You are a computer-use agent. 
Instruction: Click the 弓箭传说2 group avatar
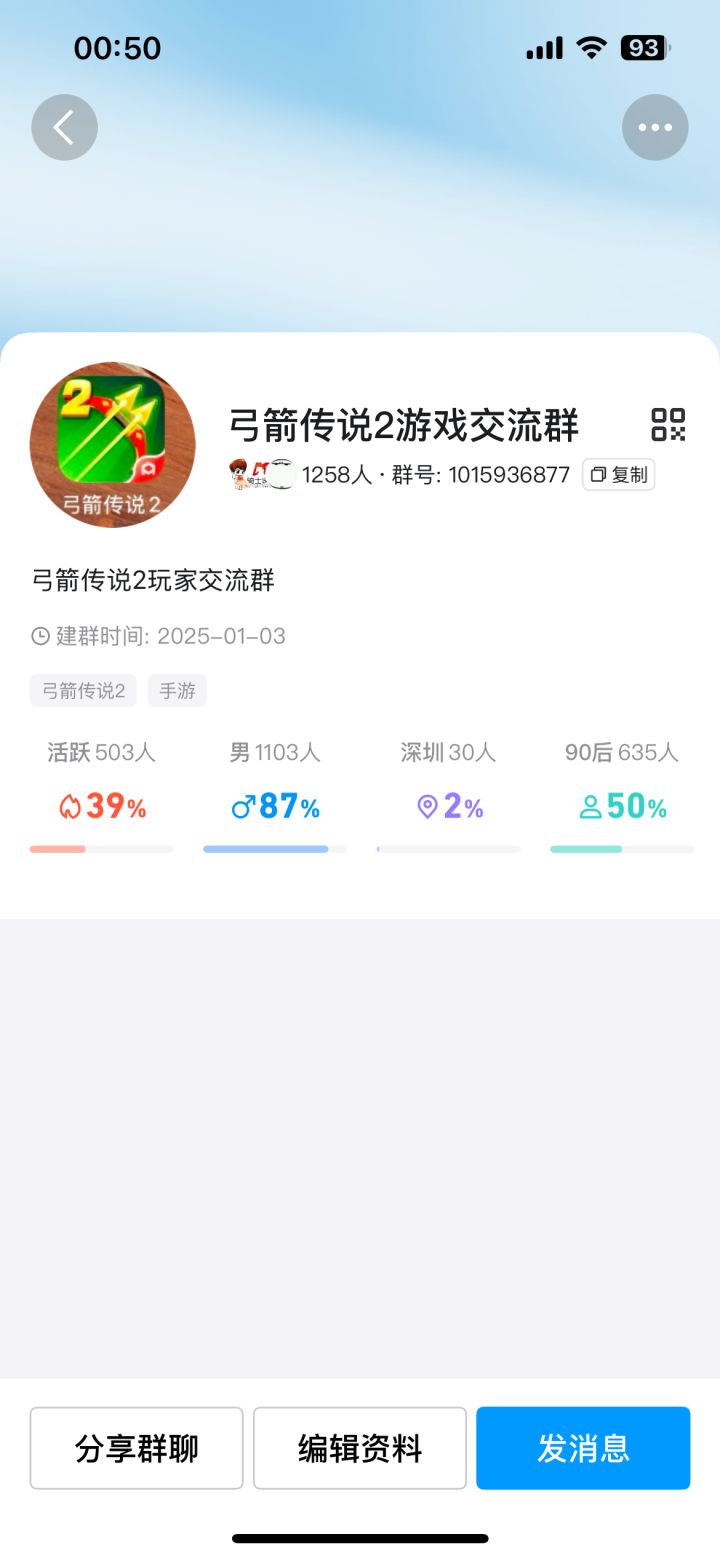tap(111, 445)
